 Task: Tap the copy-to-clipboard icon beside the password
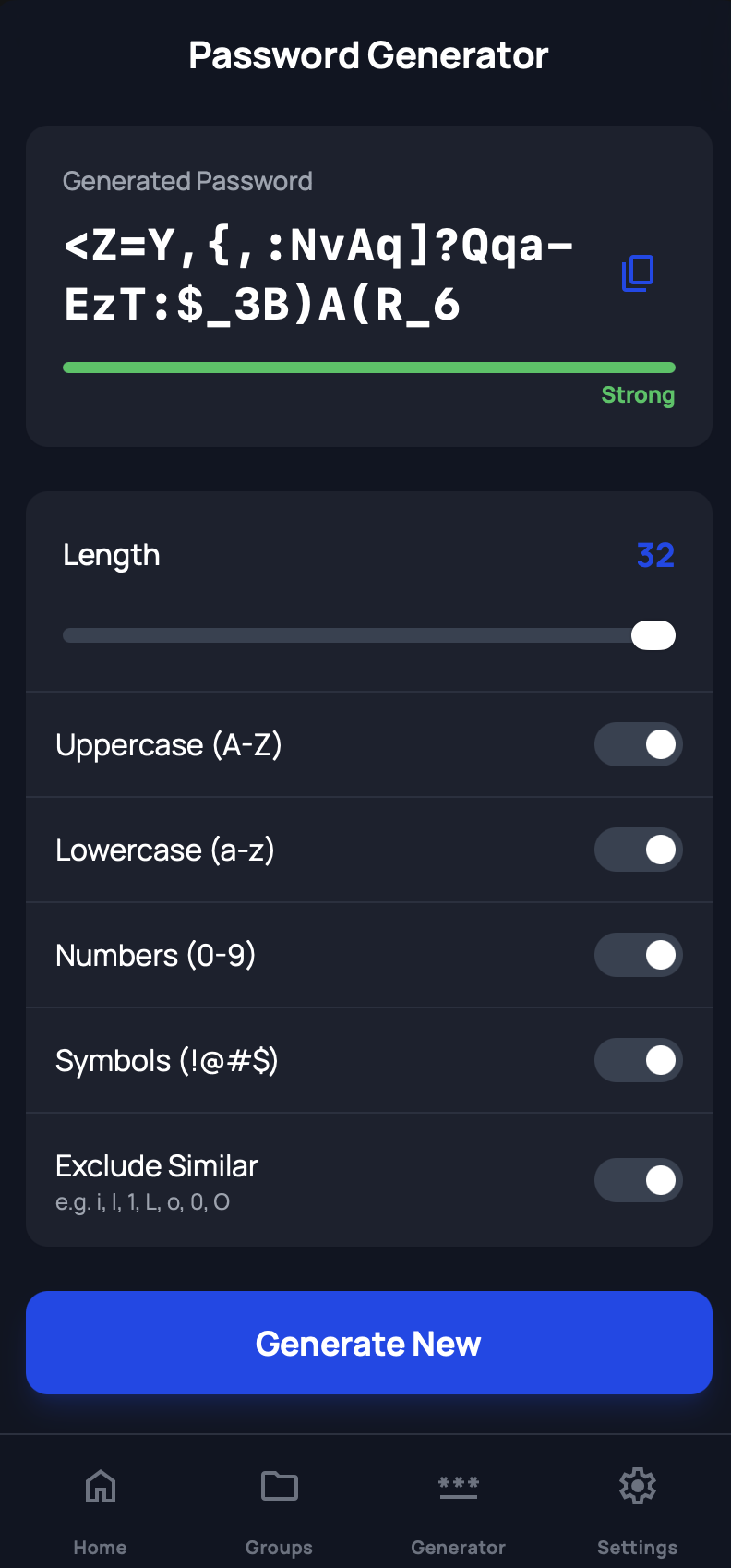coord(637,273)
